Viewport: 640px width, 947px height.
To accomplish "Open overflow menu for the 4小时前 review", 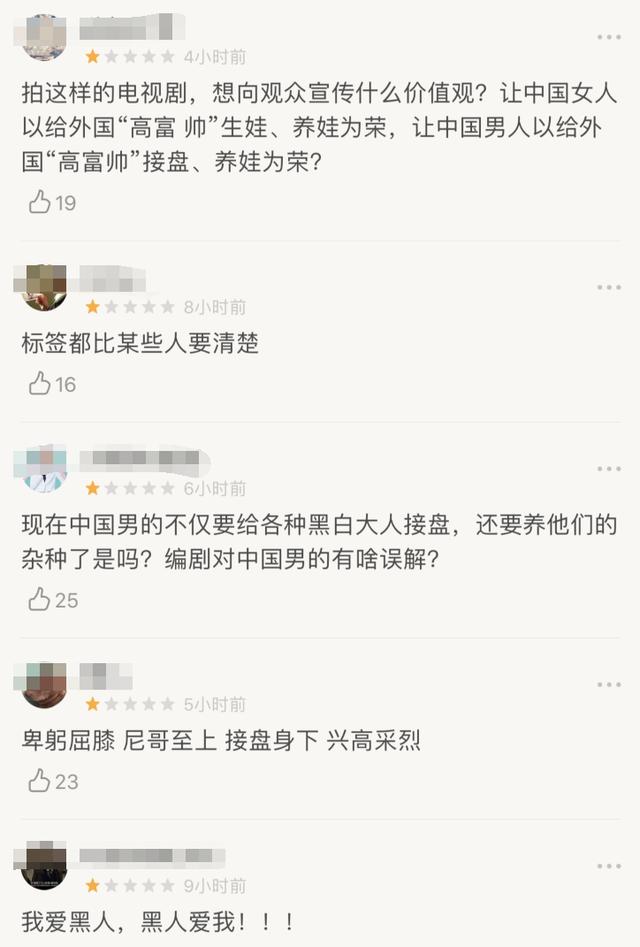I will coord(609,37).
